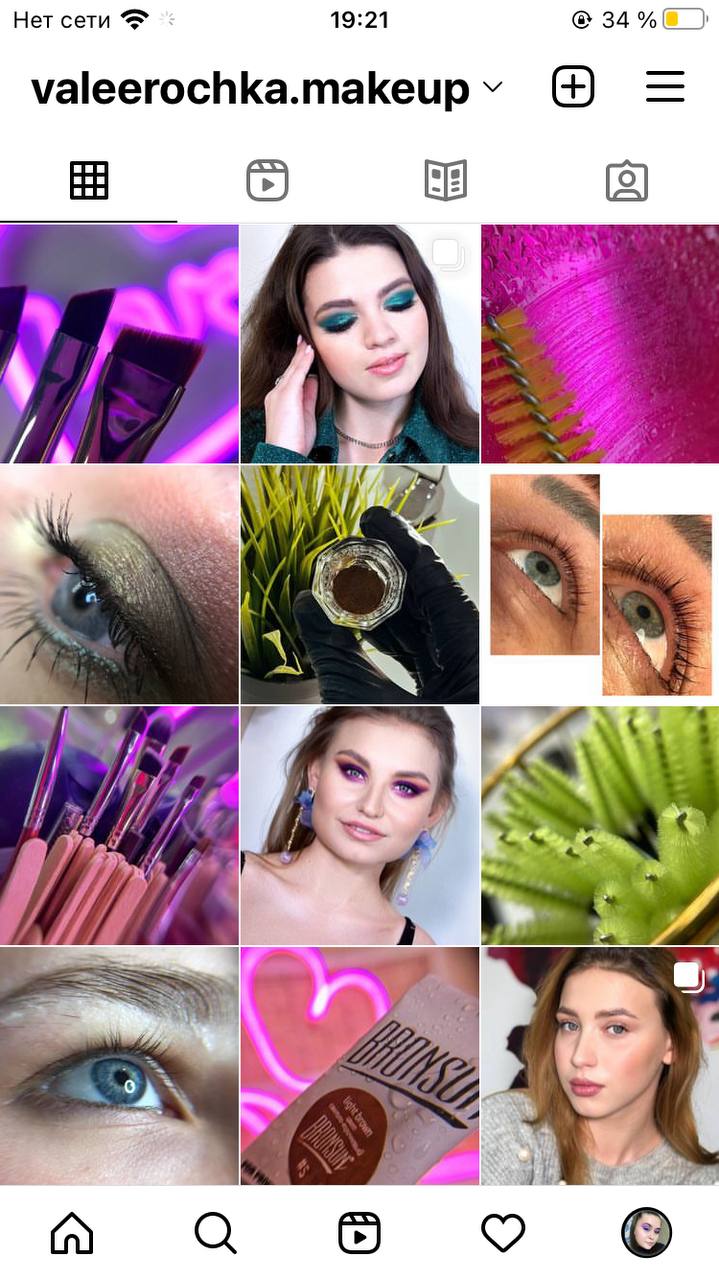Open the pink glitter with orange brush post

[600, 344]
